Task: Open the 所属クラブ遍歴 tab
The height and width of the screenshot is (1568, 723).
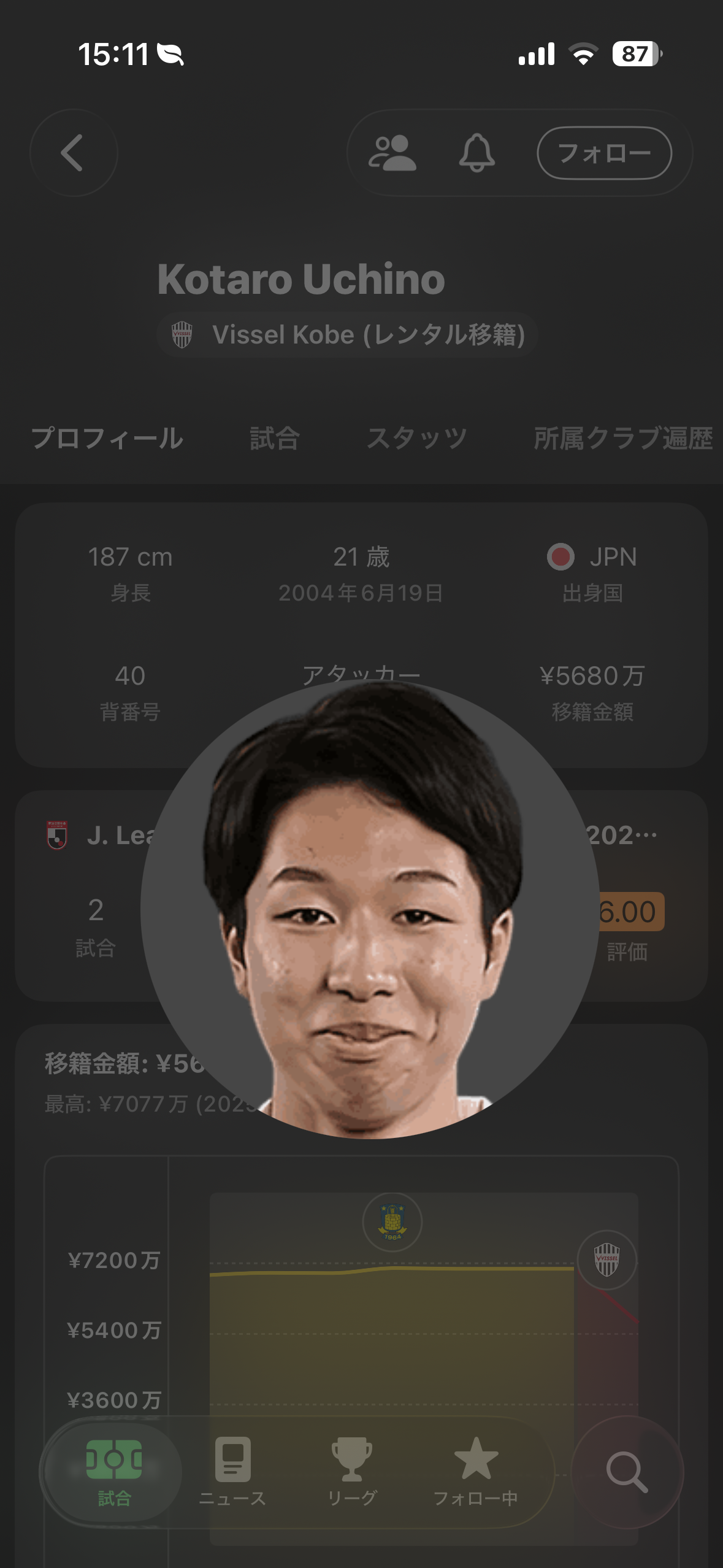Action: [x=622, y=439]
